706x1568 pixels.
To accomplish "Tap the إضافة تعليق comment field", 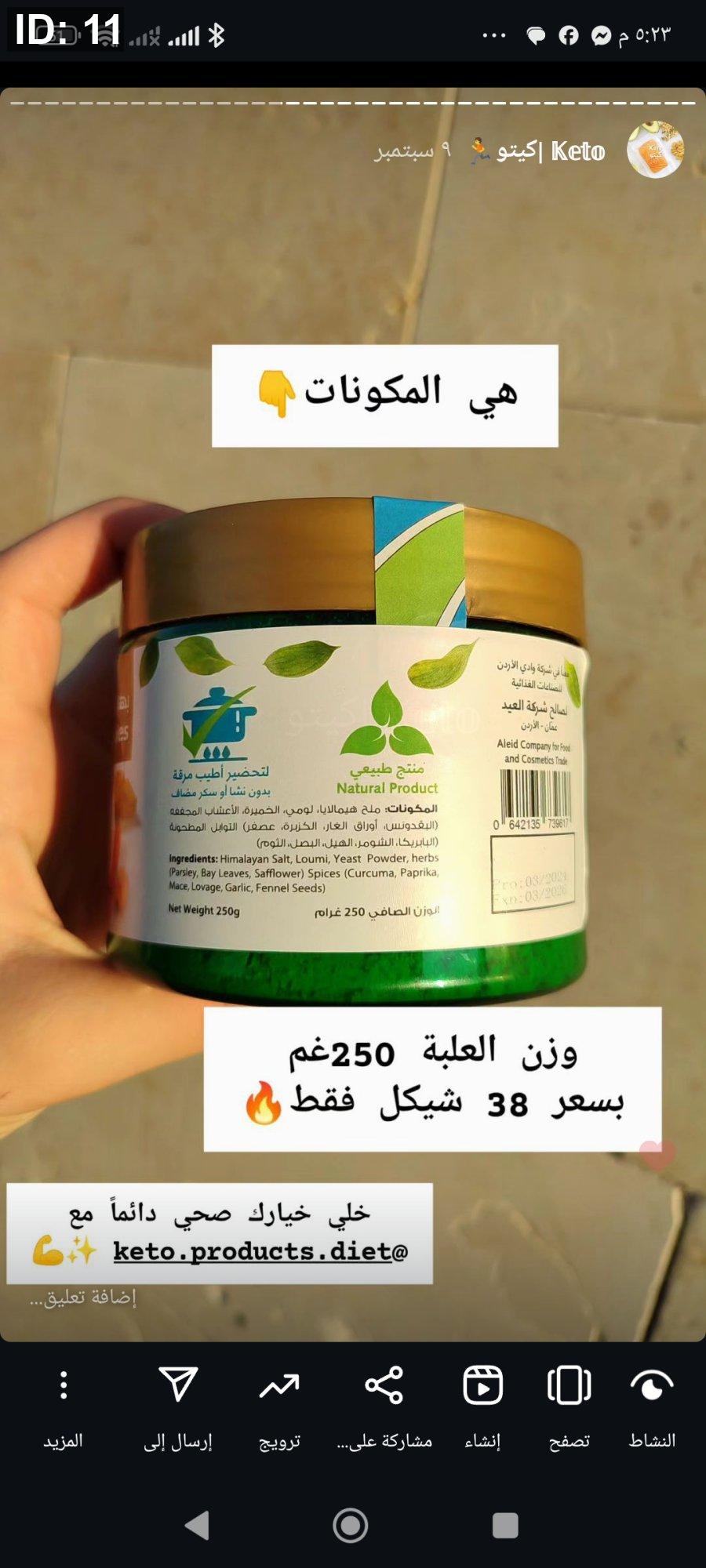I will (83, 1298).
